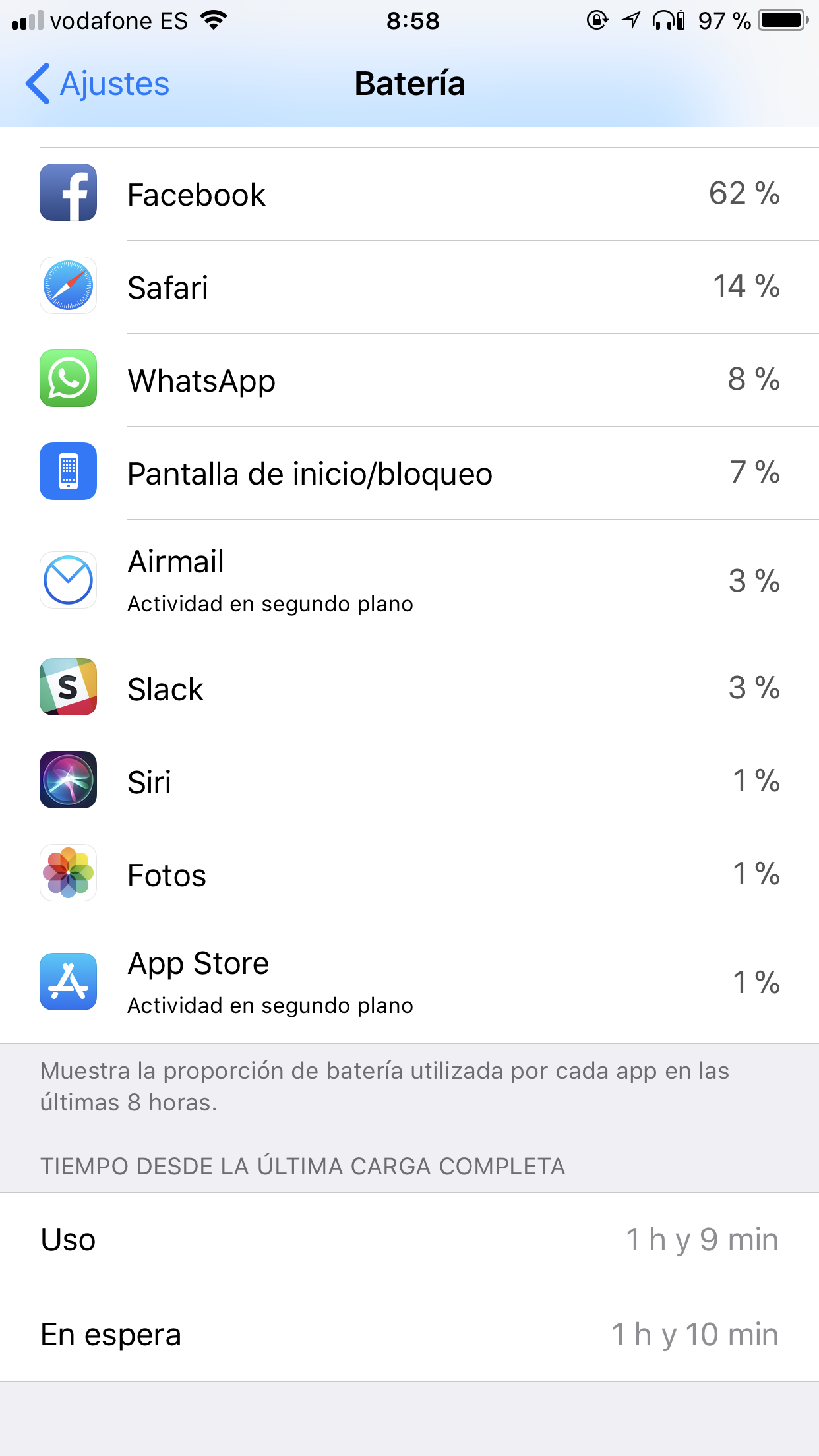
Task: Go back to Ajustes
Action: click(98, 84)
